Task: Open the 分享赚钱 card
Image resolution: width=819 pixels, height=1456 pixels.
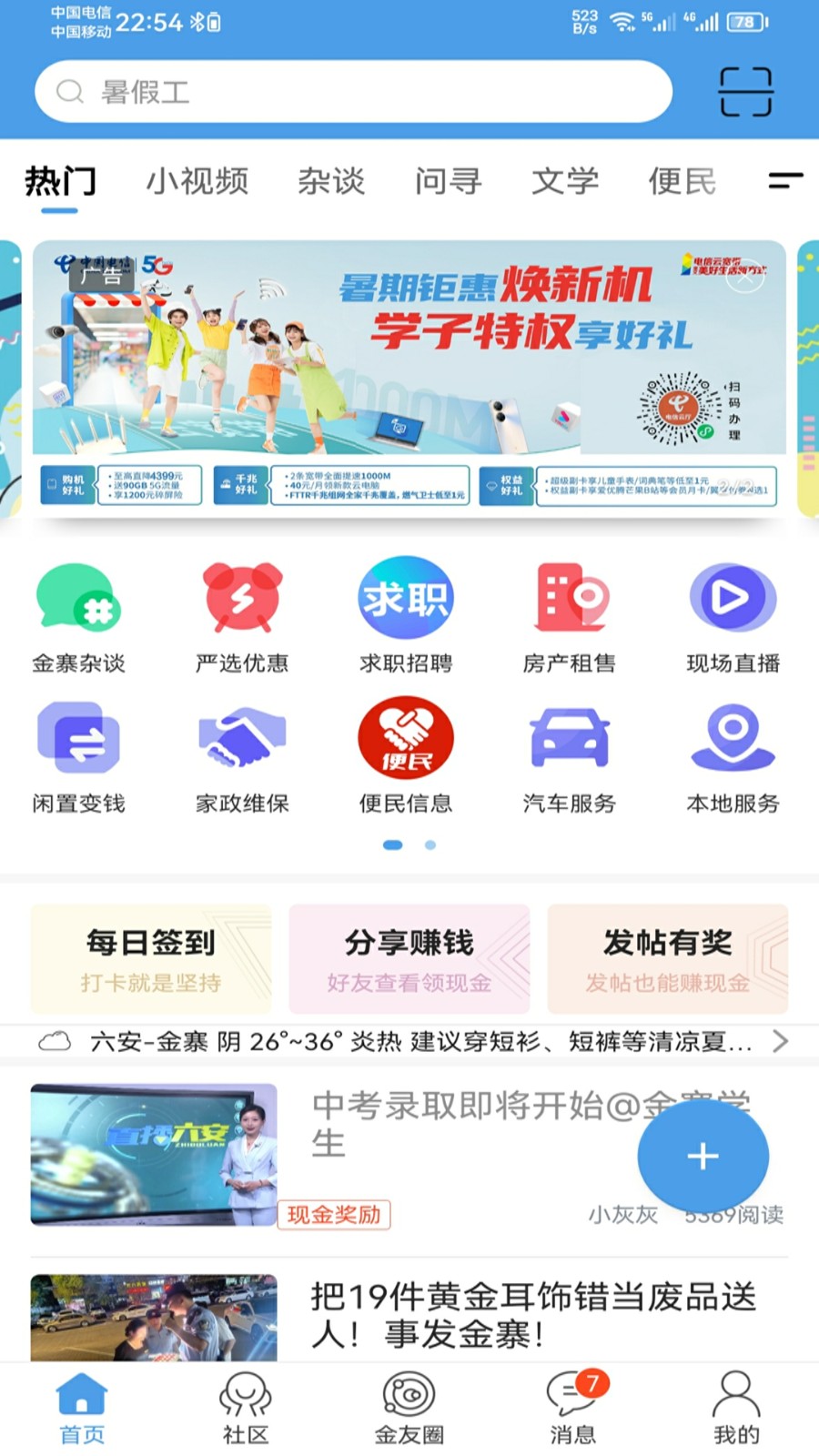Action: tap(409, 959)
